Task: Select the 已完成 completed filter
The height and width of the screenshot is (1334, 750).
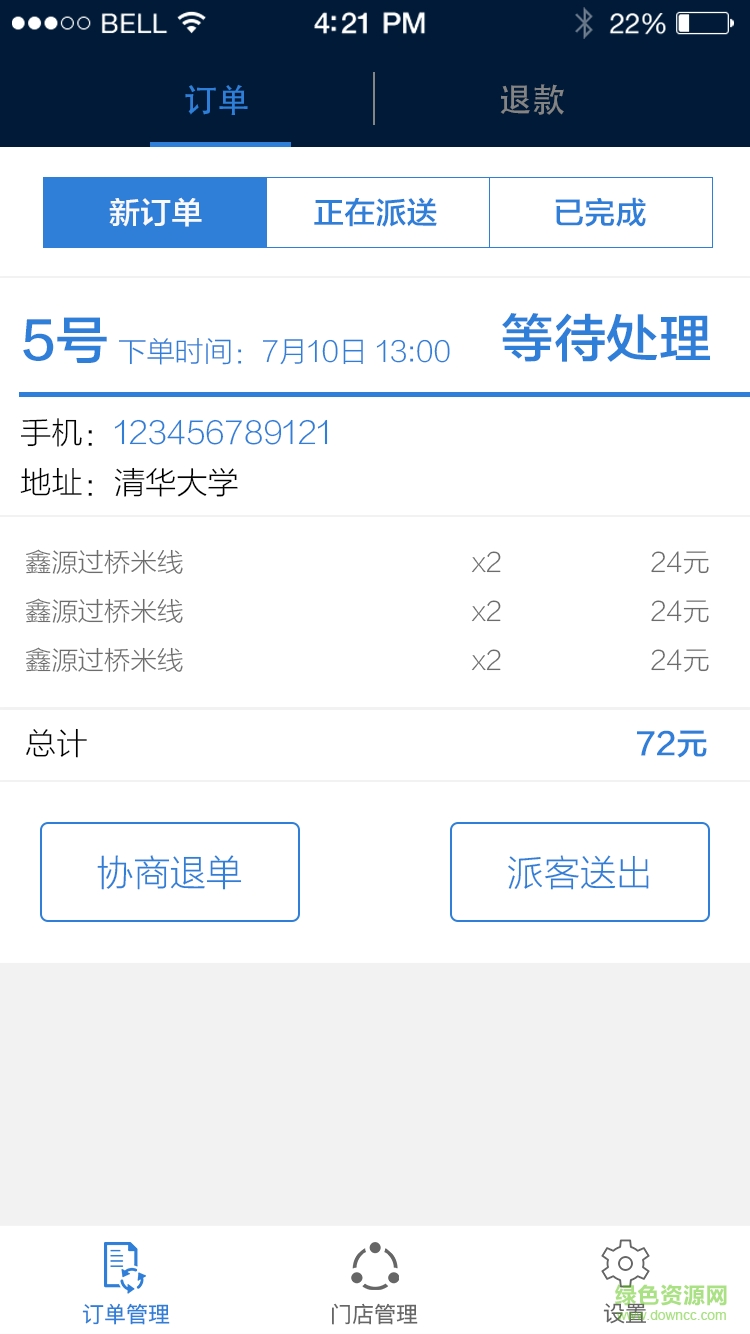Action: 600,212
